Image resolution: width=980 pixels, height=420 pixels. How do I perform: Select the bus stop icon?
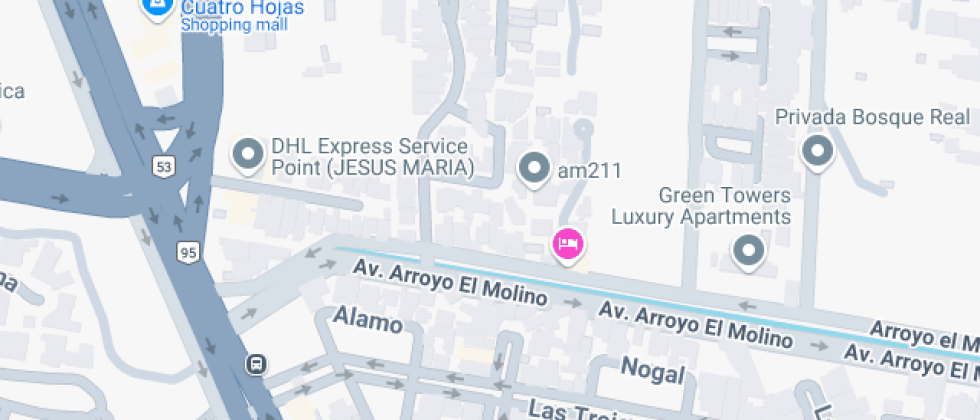256,364
